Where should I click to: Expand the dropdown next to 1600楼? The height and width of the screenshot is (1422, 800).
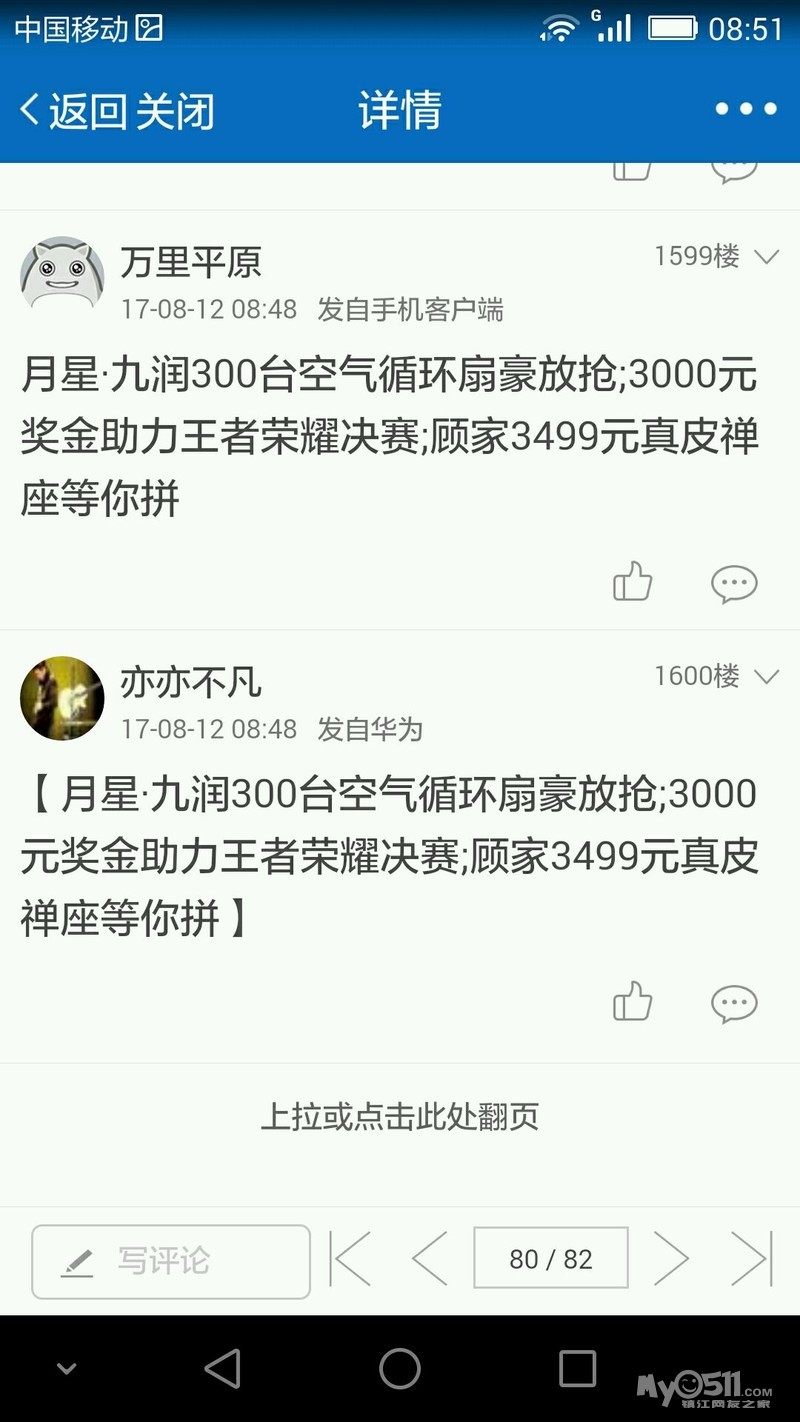point(767,677)
